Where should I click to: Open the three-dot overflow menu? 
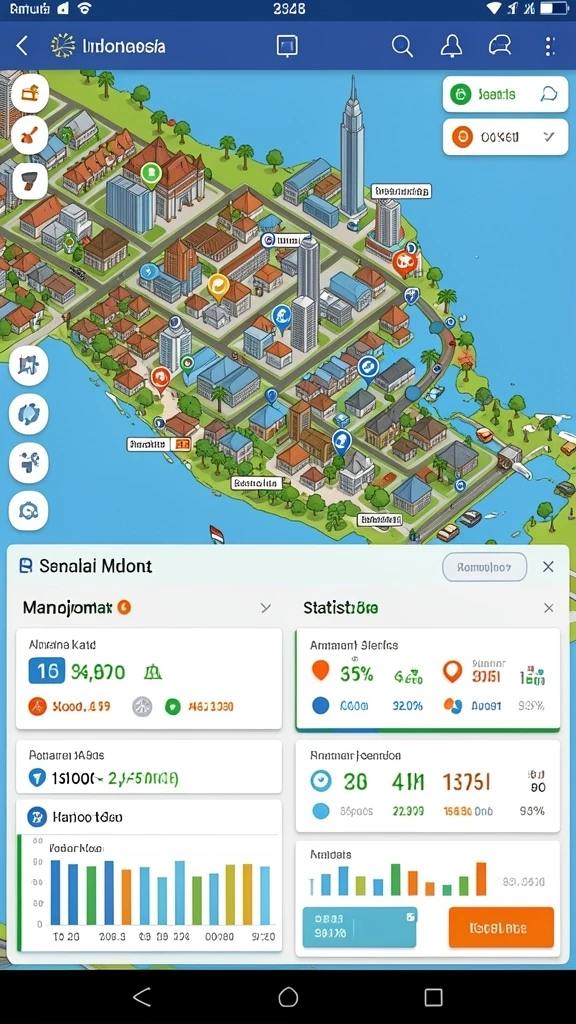point(549,46)
